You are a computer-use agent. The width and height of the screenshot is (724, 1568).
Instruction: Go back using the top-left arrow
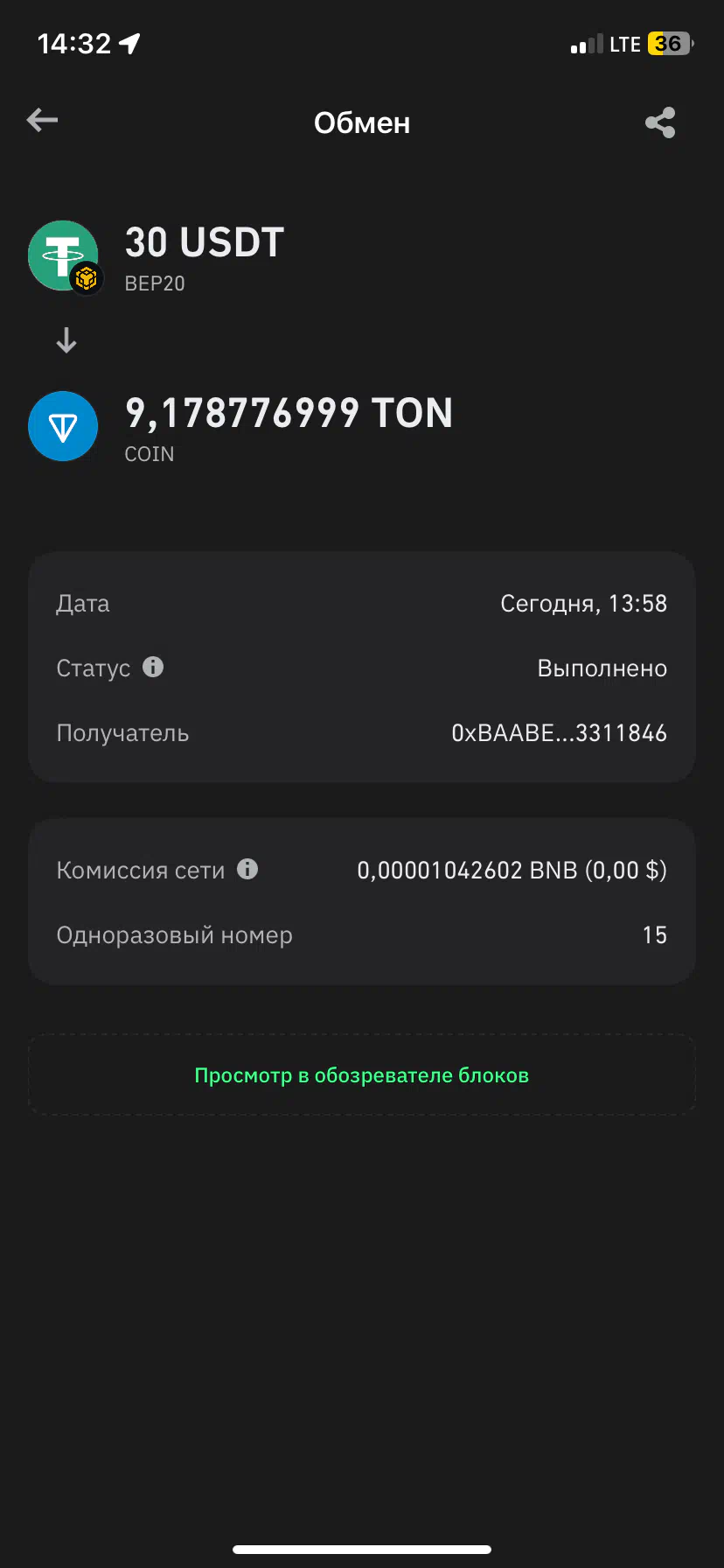(42, 121)
